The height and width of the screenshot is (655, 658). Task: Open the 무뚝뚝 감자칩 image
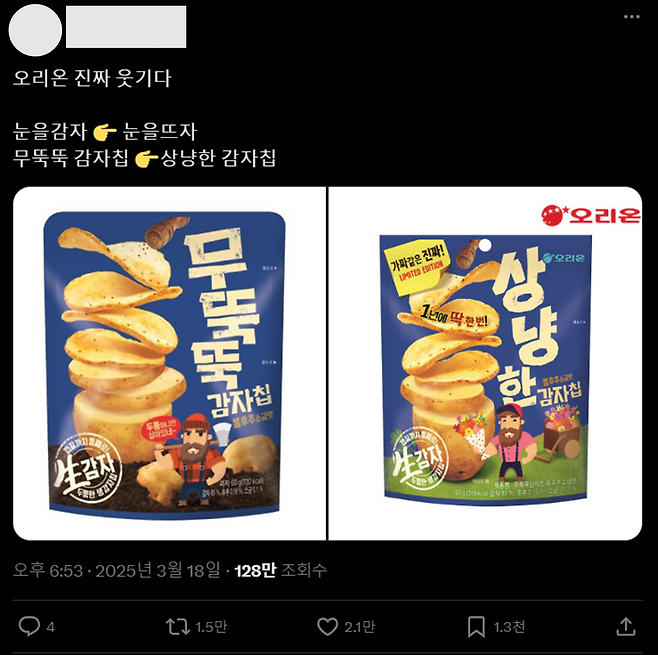170,363
